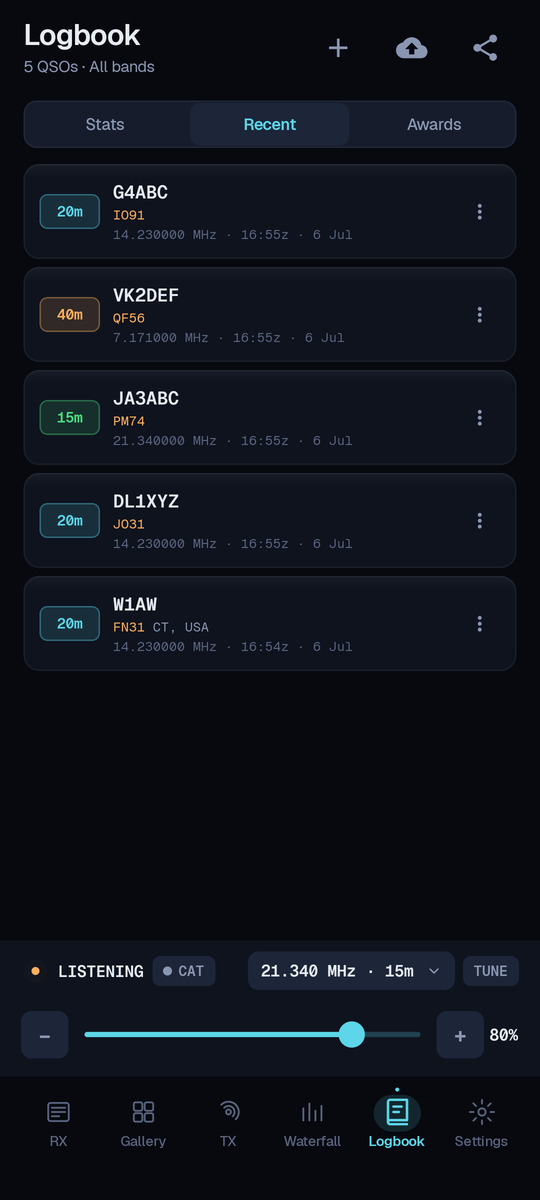Open the W1AW log entry
540x1200 pixels.
point(270,624)
